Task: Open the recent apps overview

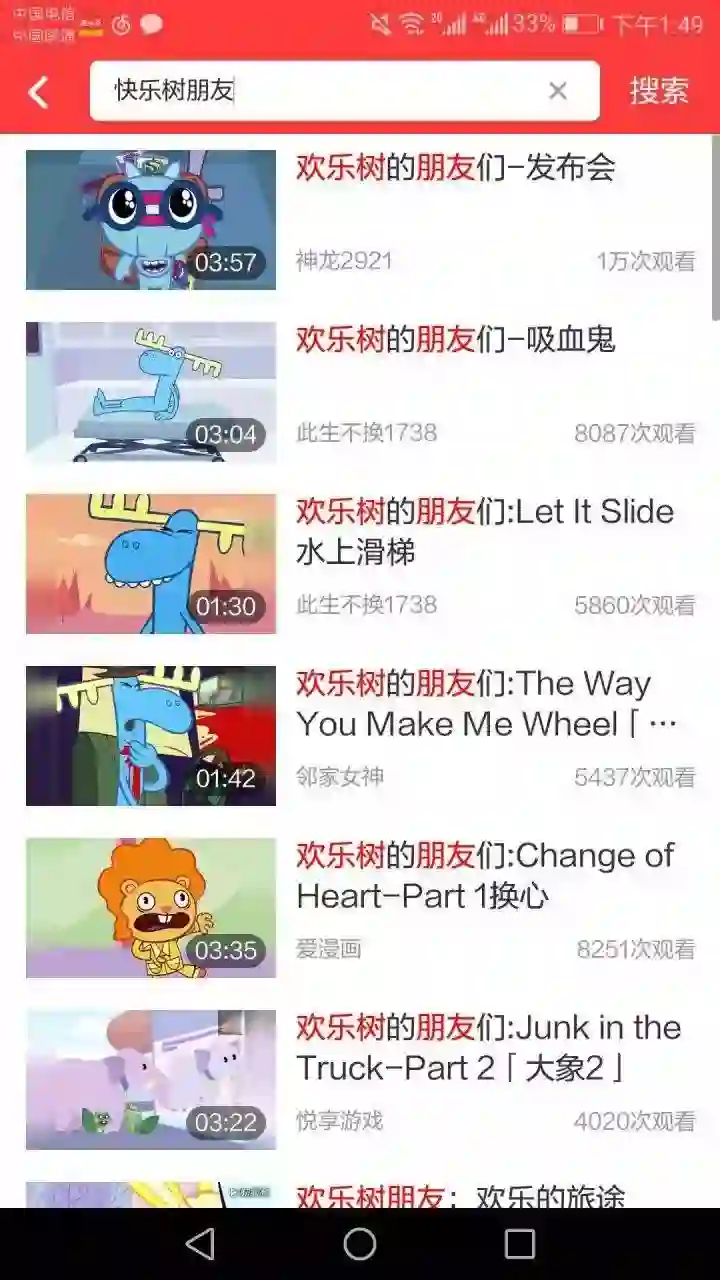Action: pos(520,1244)
